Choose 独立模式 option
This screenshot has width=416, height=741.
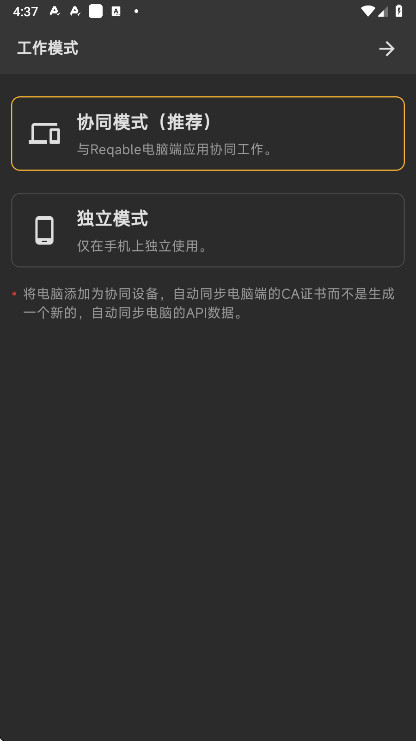coord(208,230)
